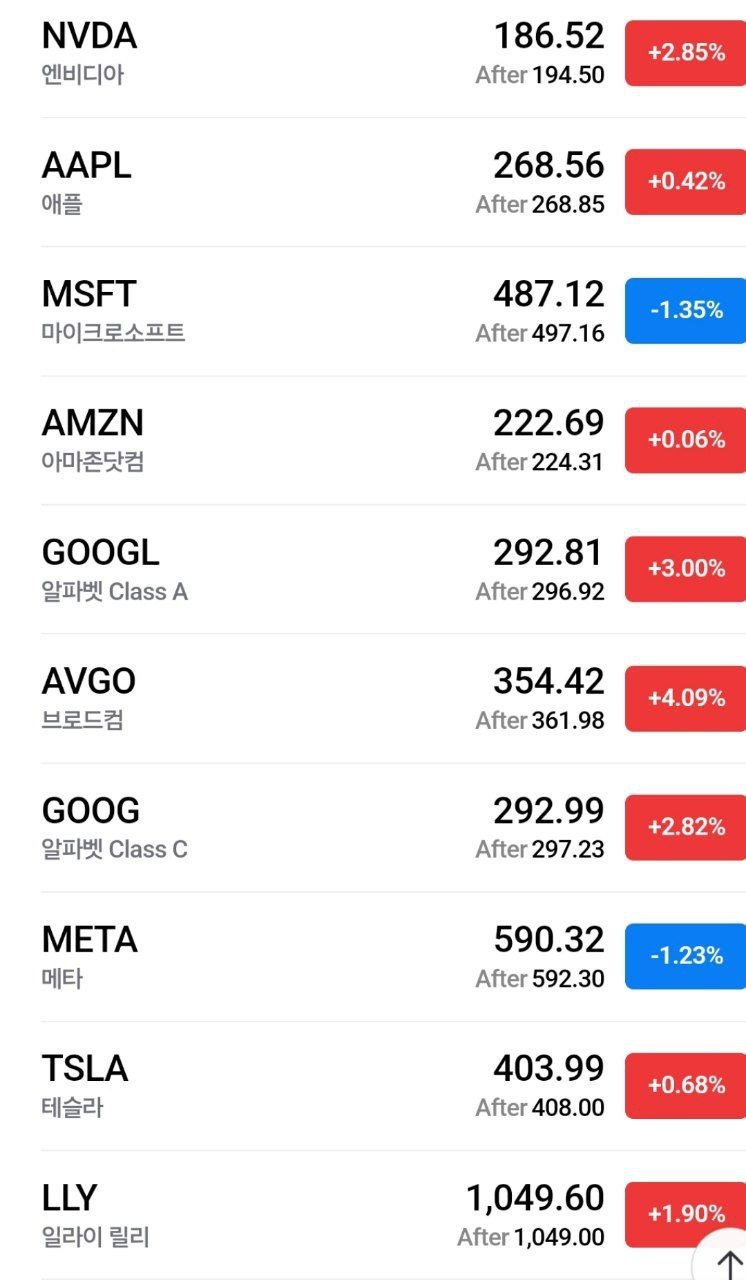
Task: Tap META's -1.23% change badge
Action: point(686,956)
